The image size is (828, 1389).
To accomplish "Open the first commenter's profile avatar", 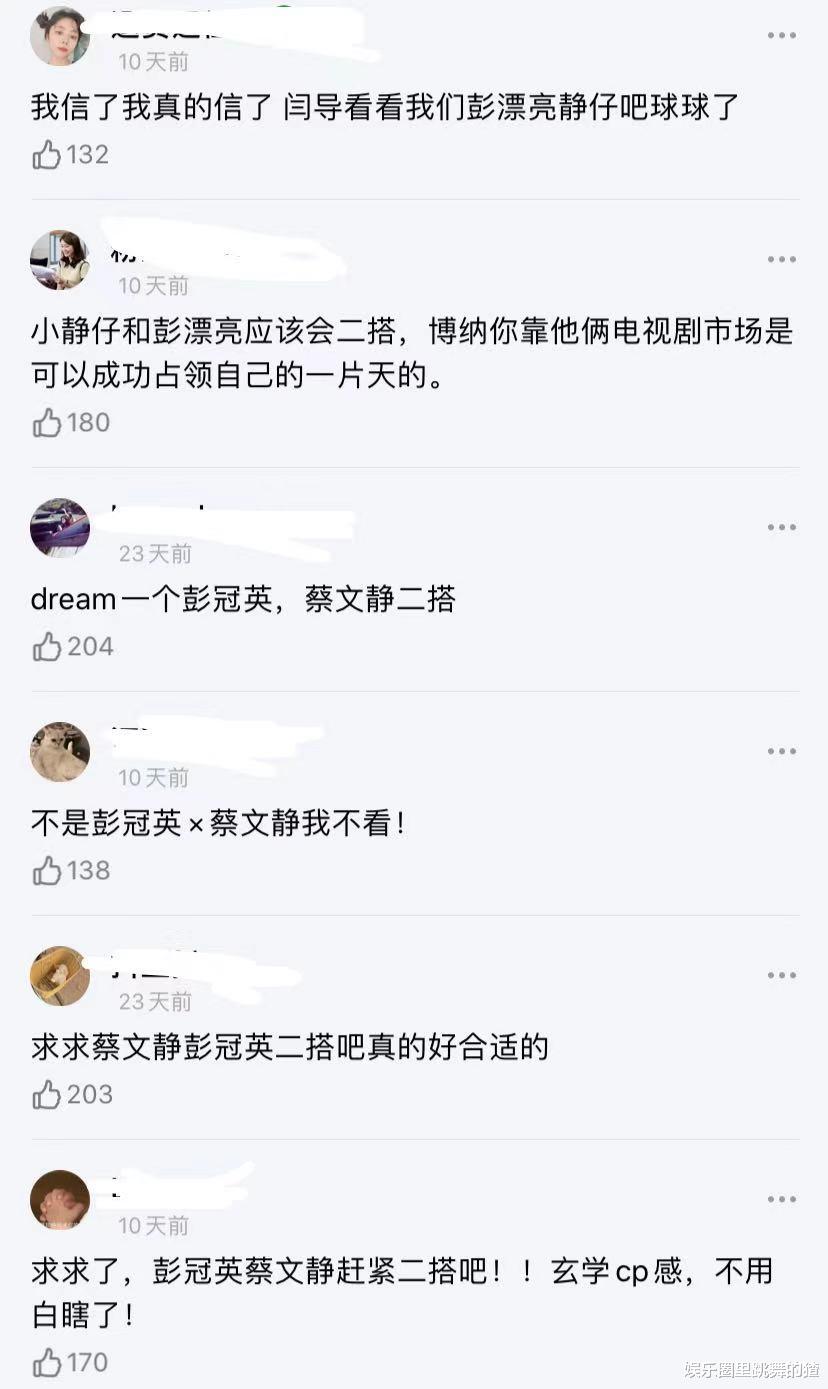I will pyautogui.click(x=60, y=35).
